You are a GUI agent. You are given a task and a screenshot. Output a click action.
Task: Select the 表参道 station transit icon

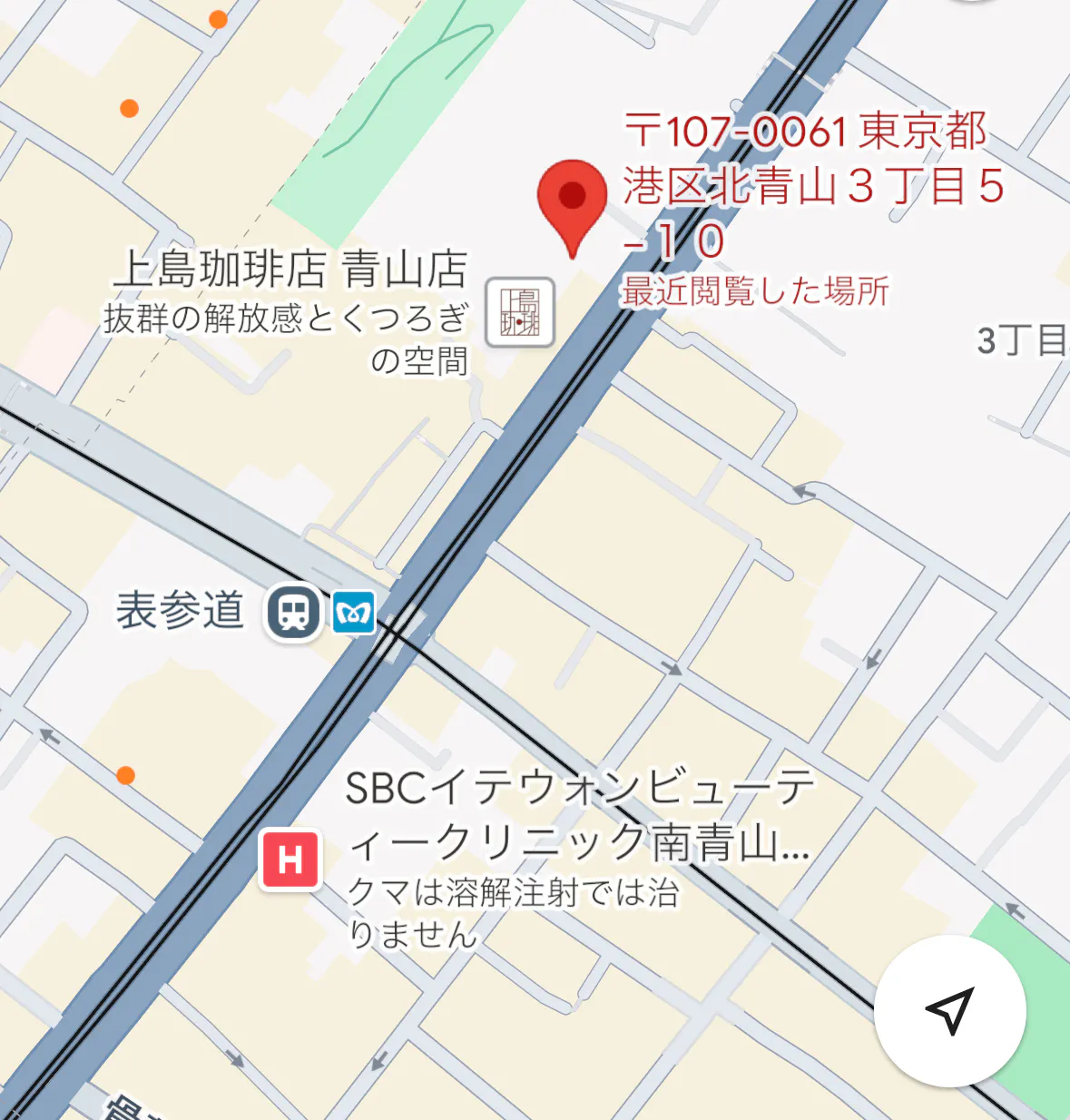[293, 613]
